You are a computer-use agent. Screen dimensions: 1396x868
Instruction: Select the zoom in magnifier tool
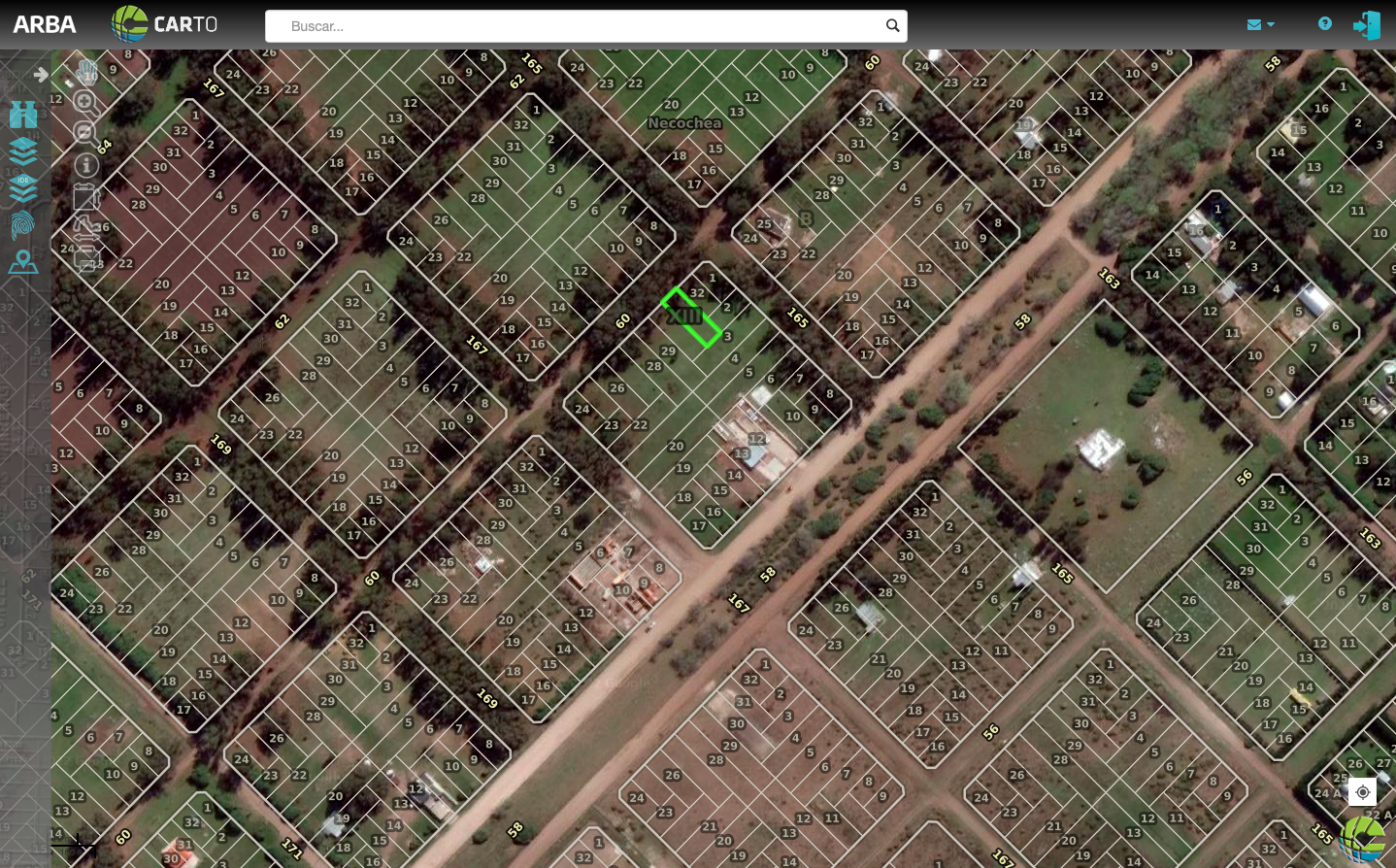coord(86,103)
